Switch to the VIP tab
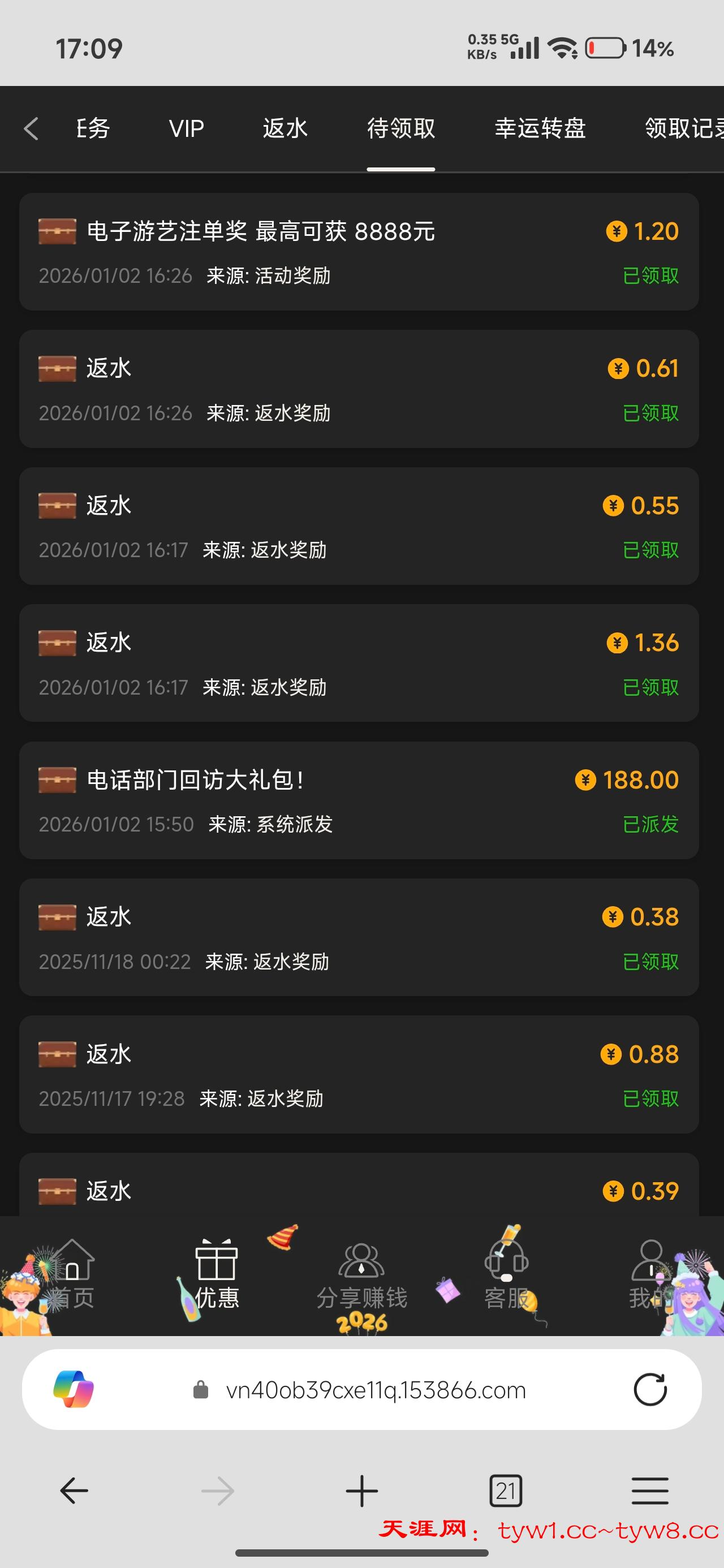Viewport: 724px width, 1568px height. pyautogui.click(x=186, y=128)
